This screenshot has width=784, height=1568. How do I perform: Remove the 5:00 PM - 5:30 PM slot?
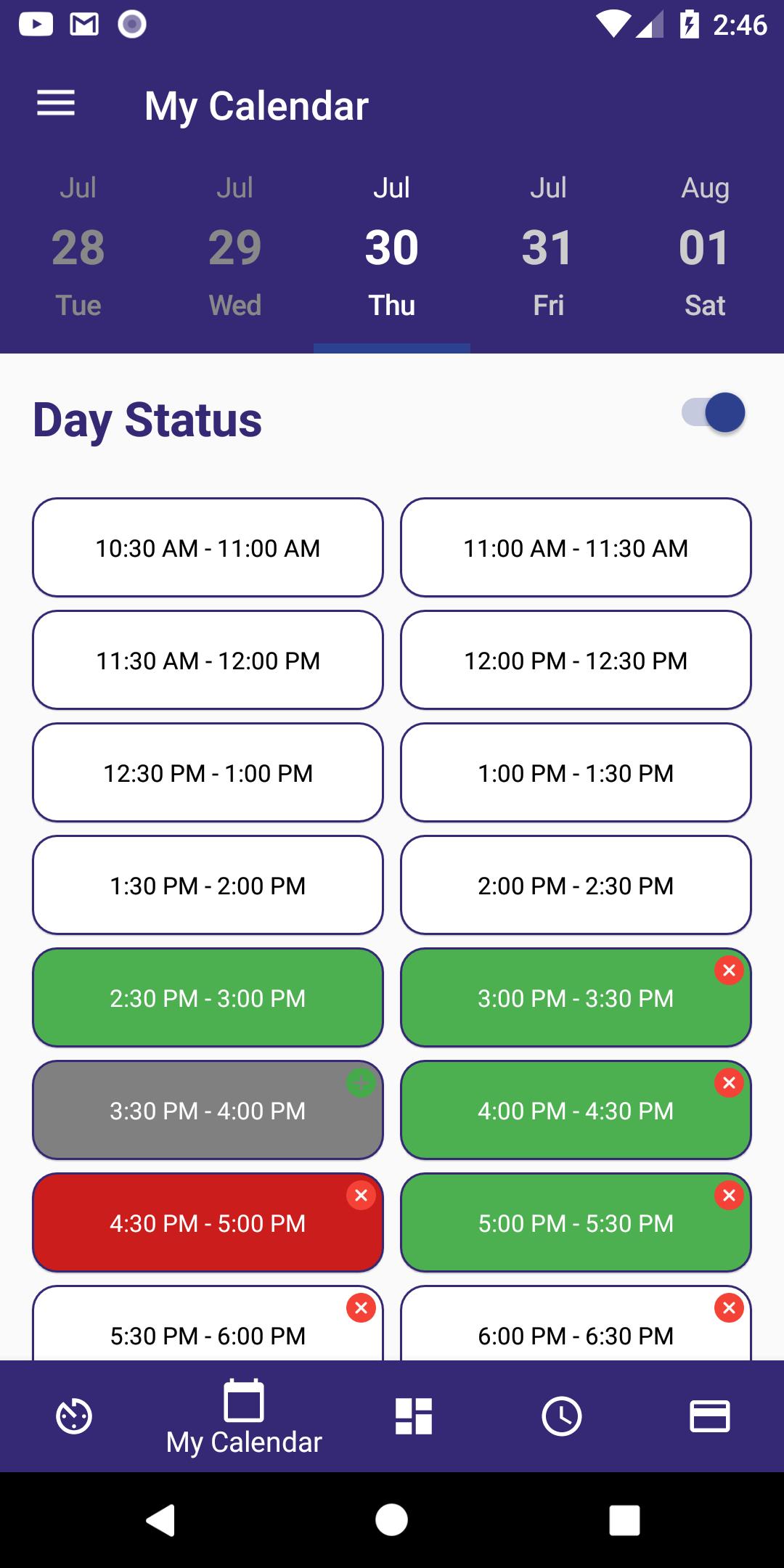pyautogui.click(x=729, y=1196)
